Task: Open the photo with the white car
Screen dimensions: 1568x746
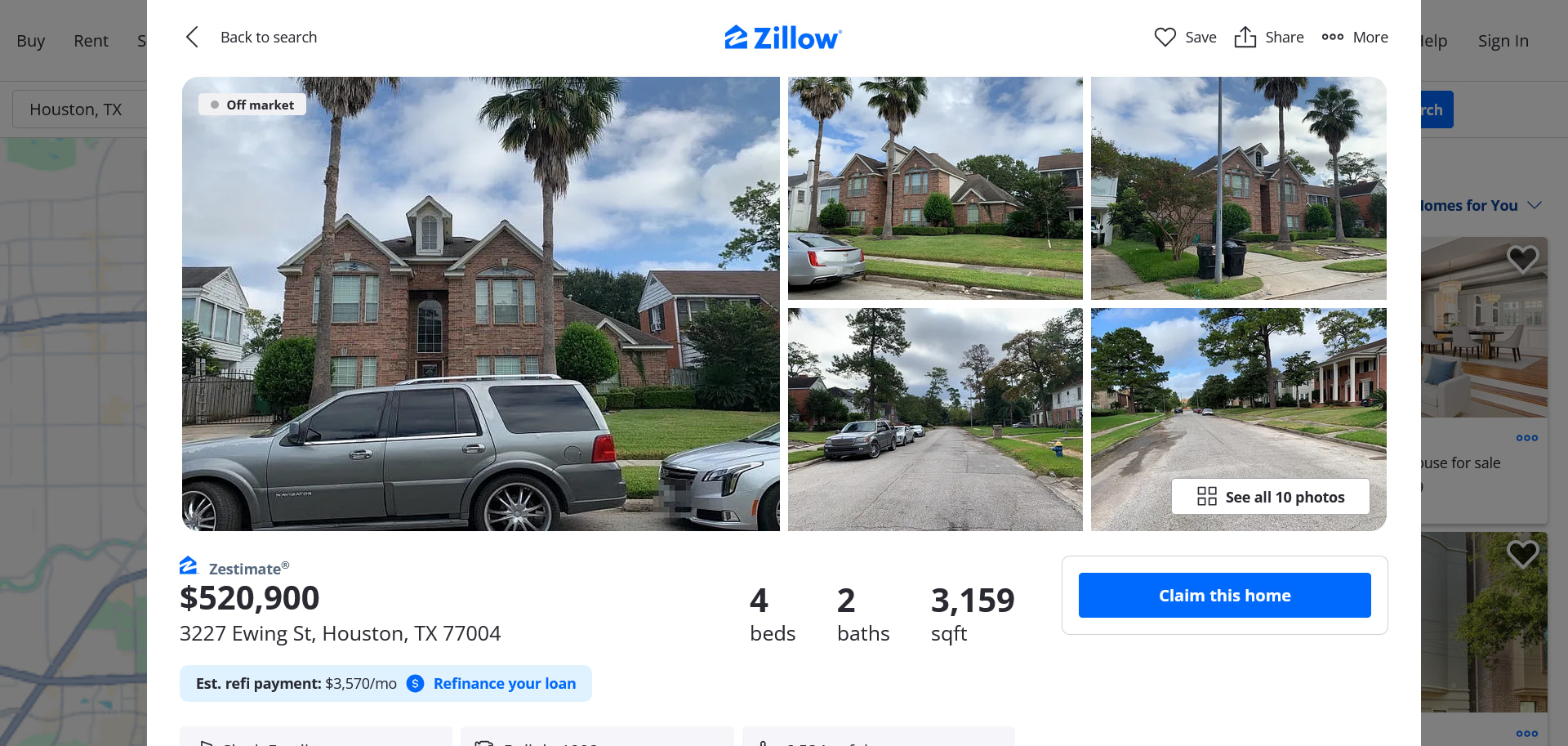Action: tap(935, 188)
